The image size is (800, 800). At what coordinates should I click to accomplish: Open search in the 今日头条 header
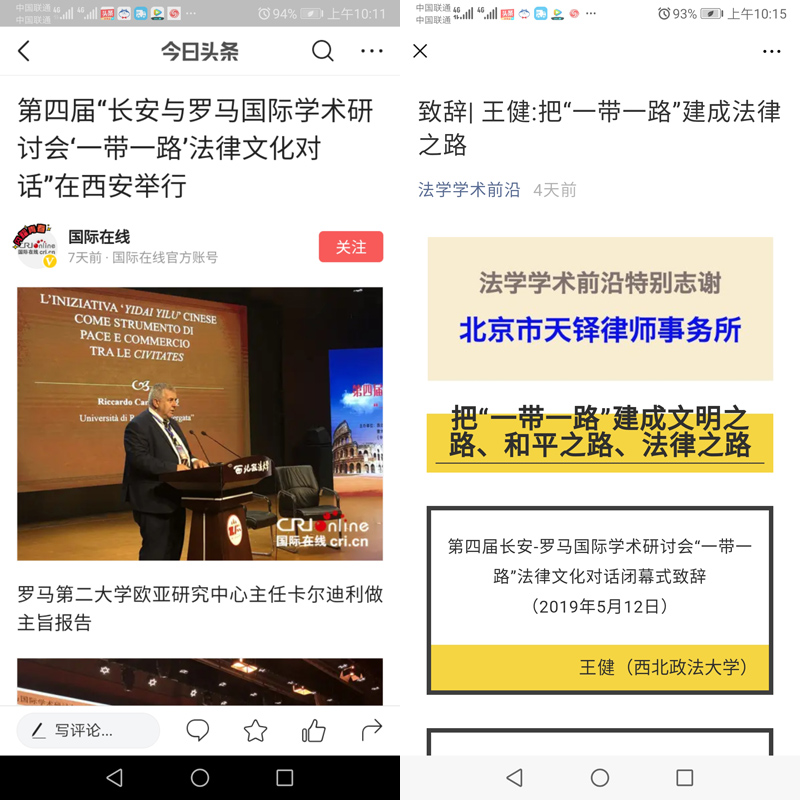click(322, 51)
